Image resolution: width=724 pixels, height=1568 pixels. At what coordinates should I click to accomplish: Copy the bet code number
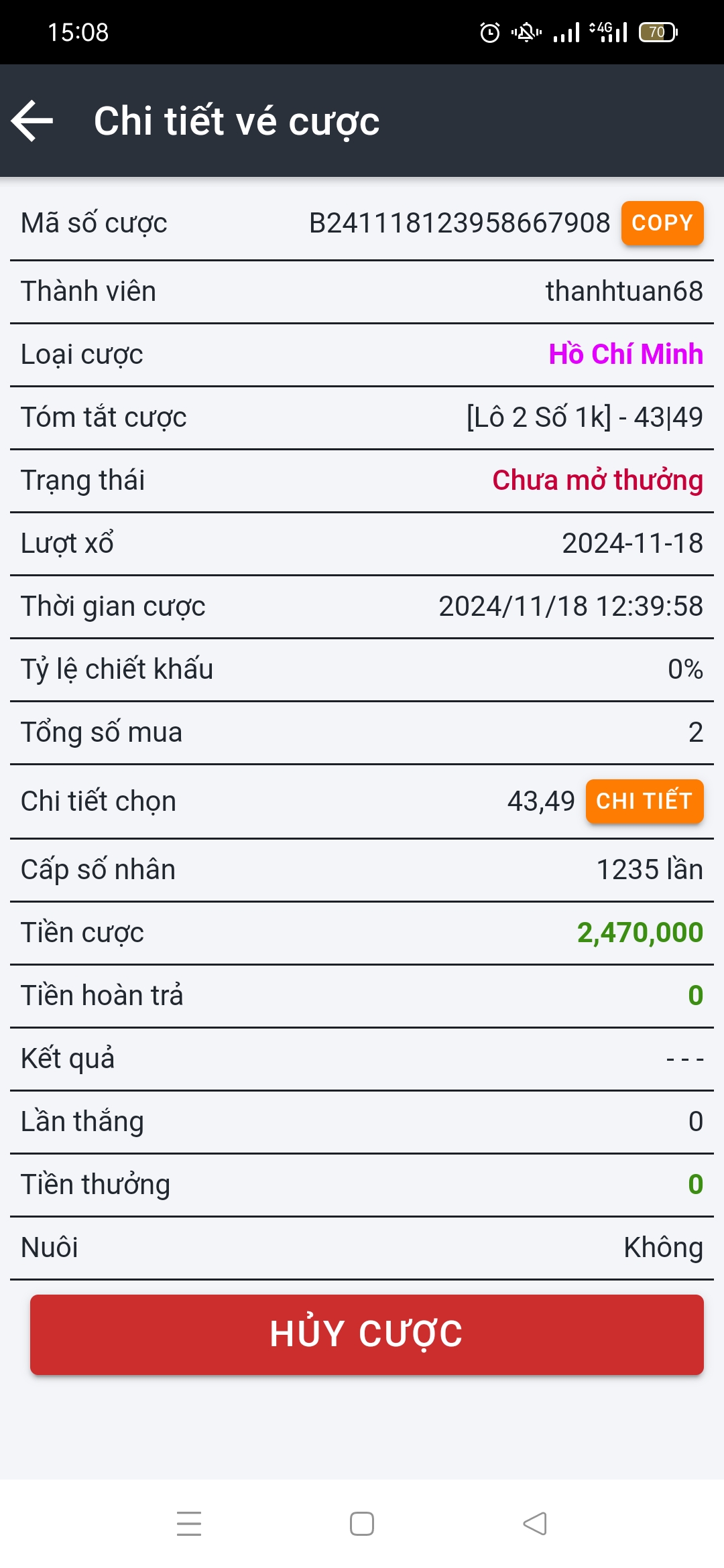(x=662, y=223)
